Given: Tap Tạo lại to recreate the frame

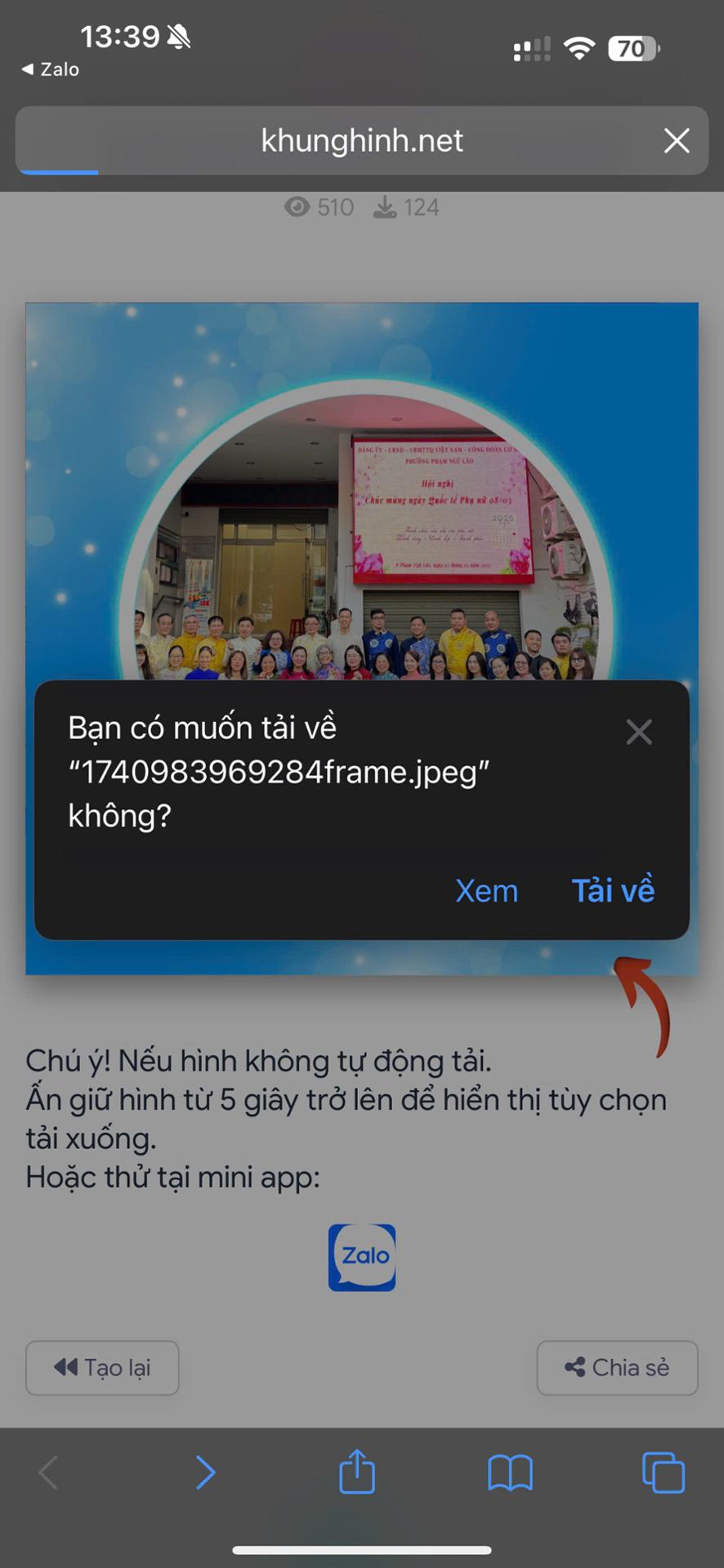Looking at the screenshot, I should (x=102, y=1367).
